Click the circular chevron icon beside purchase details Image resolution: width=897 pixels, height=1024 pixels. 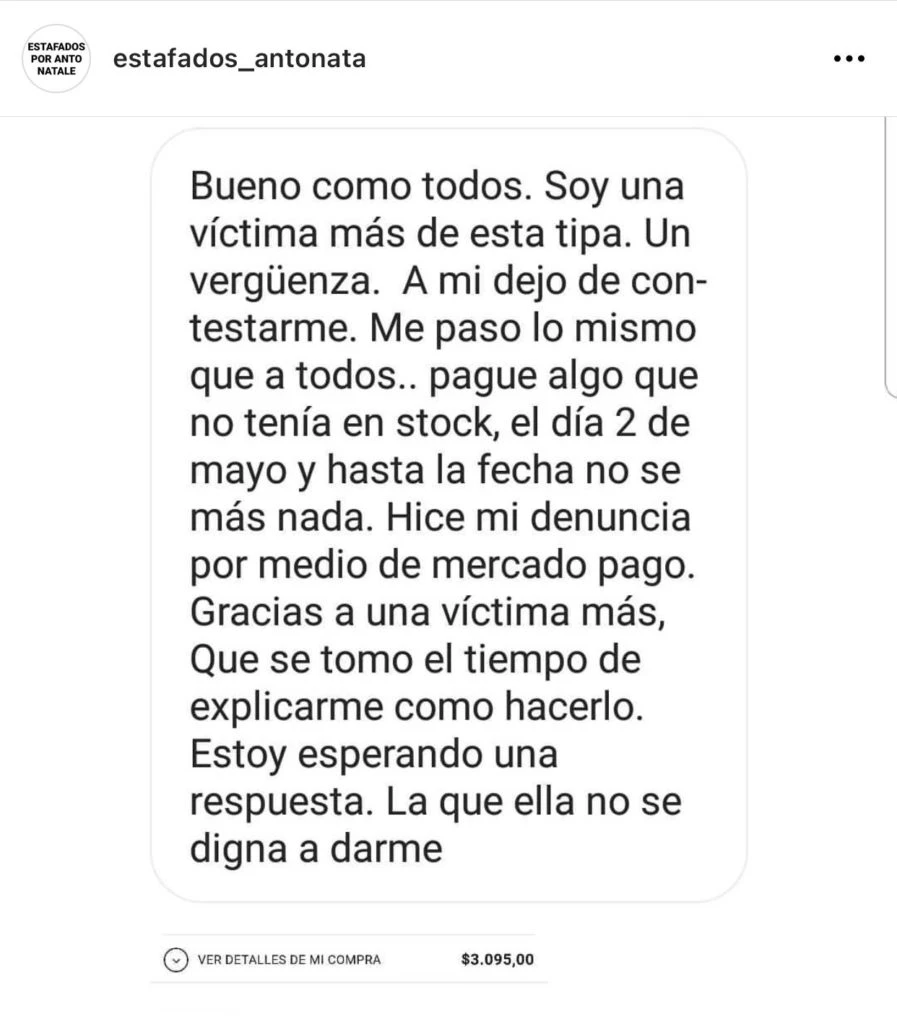(x=177, y=958)
